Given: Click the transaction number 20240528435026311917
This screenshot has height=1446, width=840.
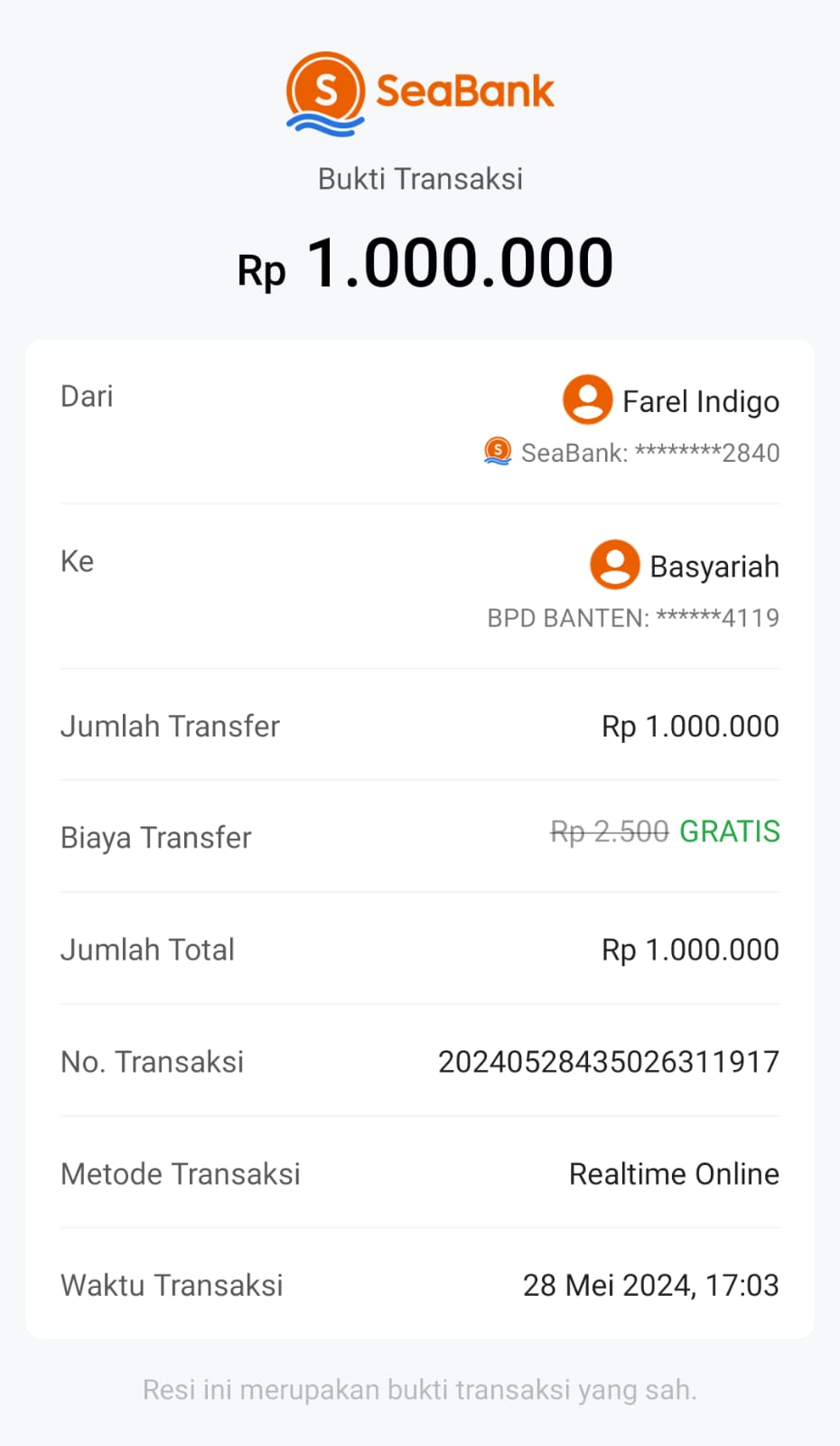Looking at the screenshot, I should [609, 1061].
